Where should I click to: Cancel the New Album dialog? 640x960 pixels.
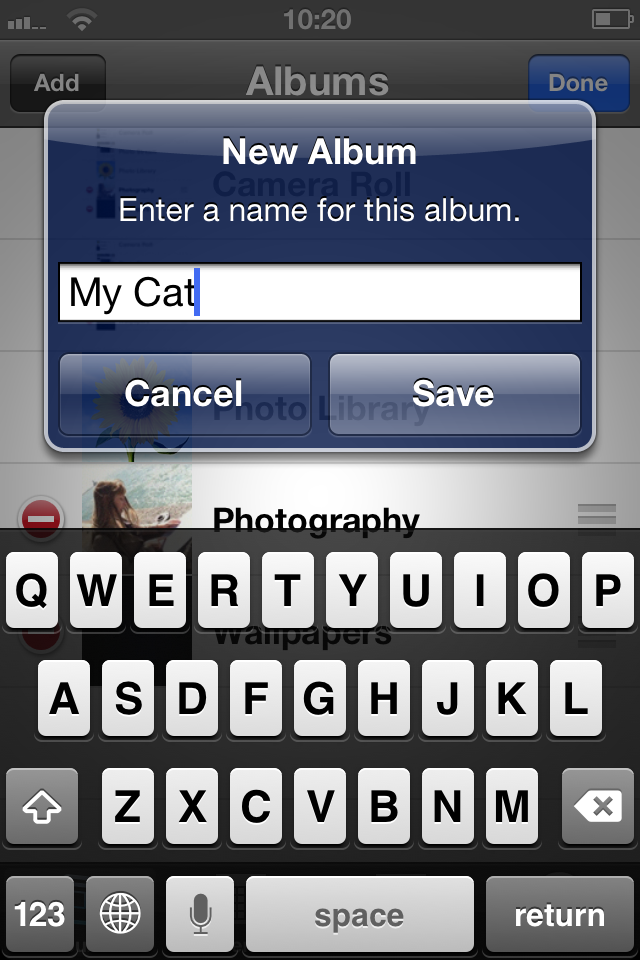(x=185, y=394)
